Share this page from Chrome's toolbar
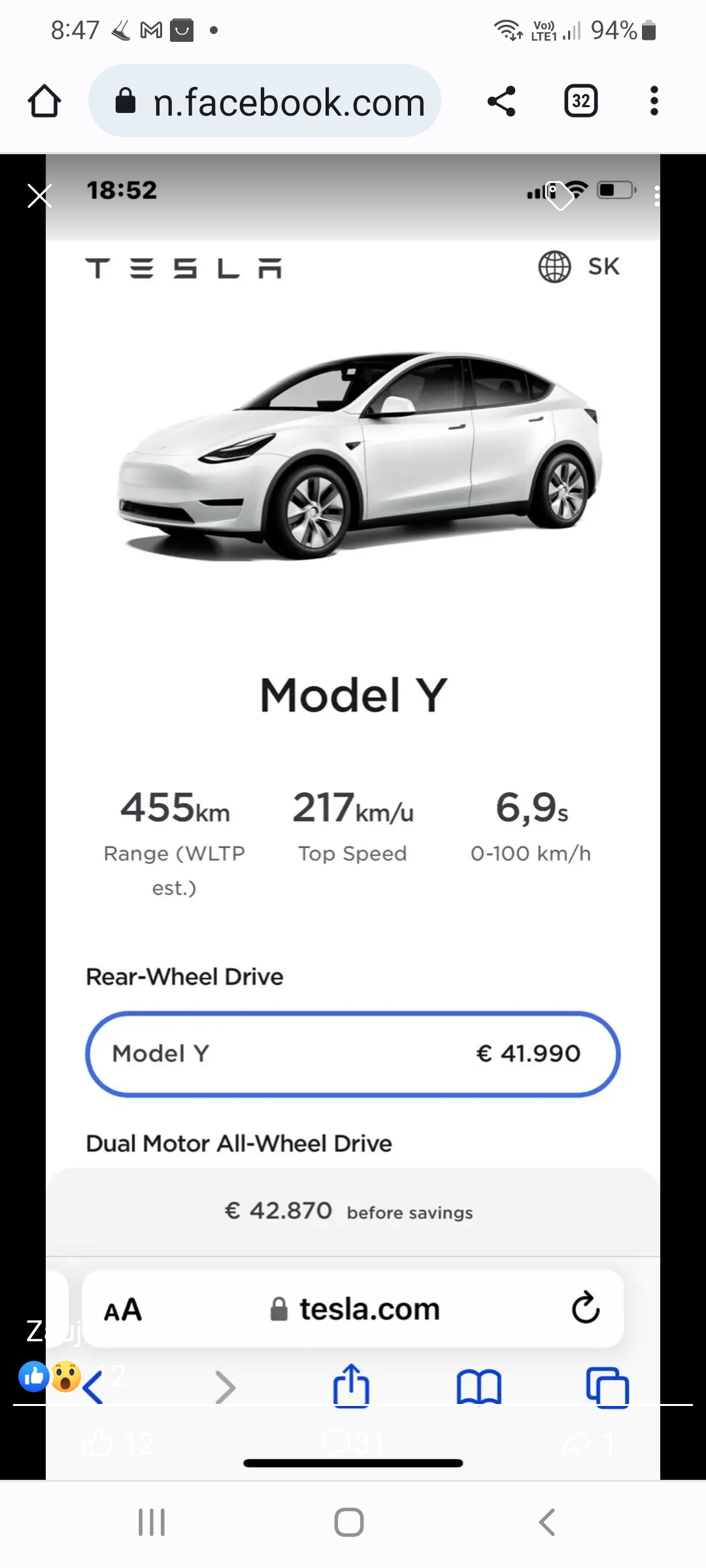This screenshot has width=706, height=1568. [501, 101]
